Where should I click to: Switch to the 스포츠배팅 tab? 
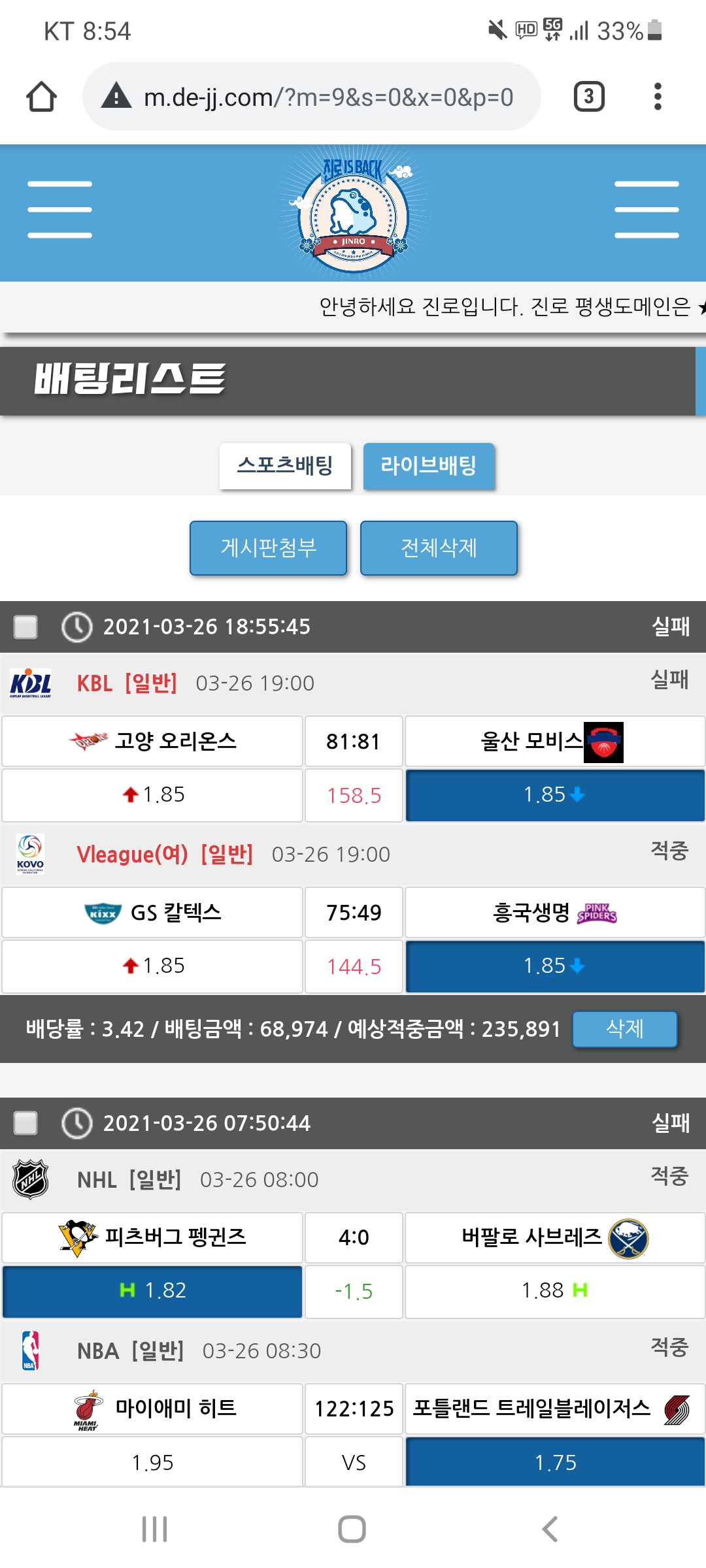(x=285, y=466)
